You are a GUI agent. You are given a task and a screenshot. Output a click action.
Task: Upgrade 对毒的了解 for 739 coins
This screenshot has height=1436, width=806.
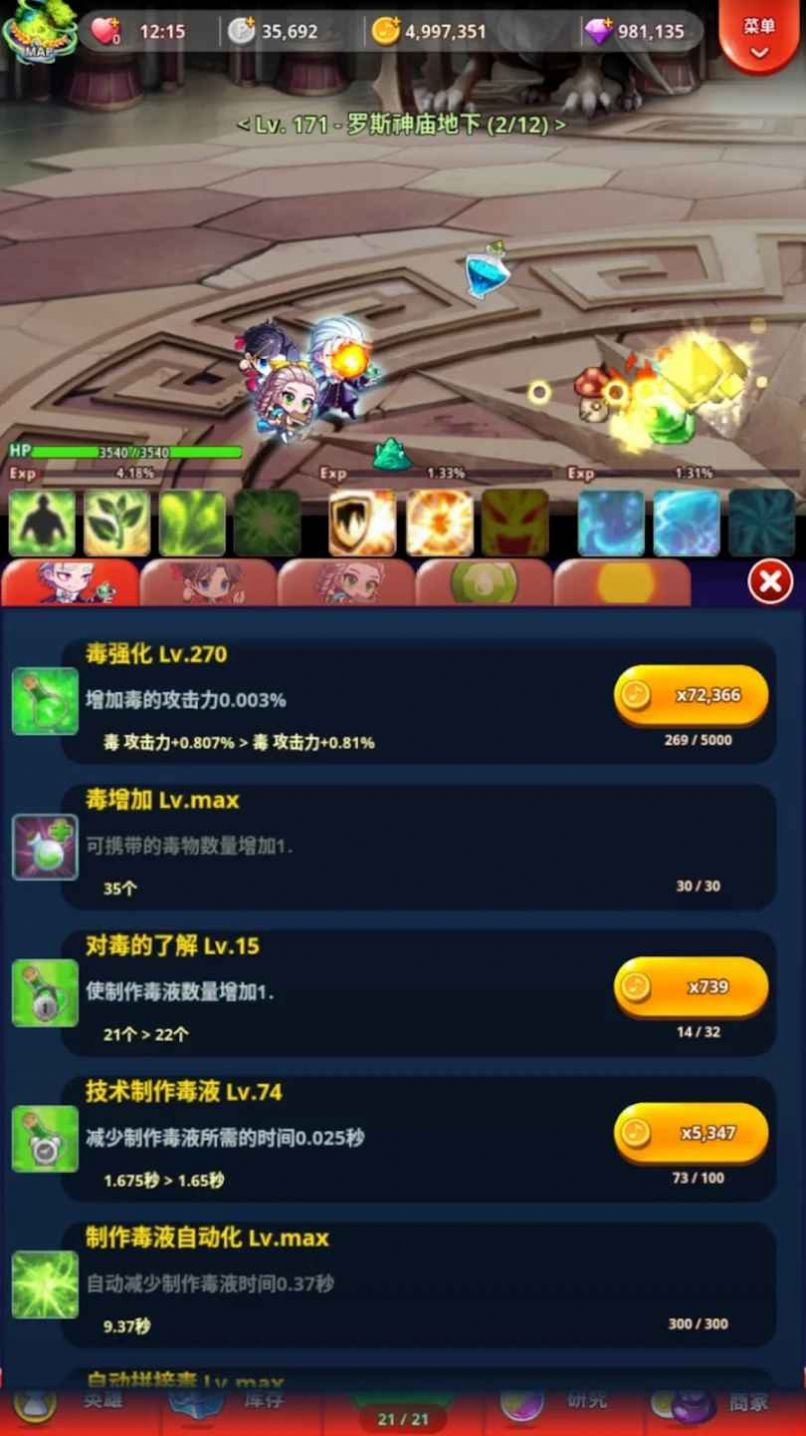(x=691, y=987)
